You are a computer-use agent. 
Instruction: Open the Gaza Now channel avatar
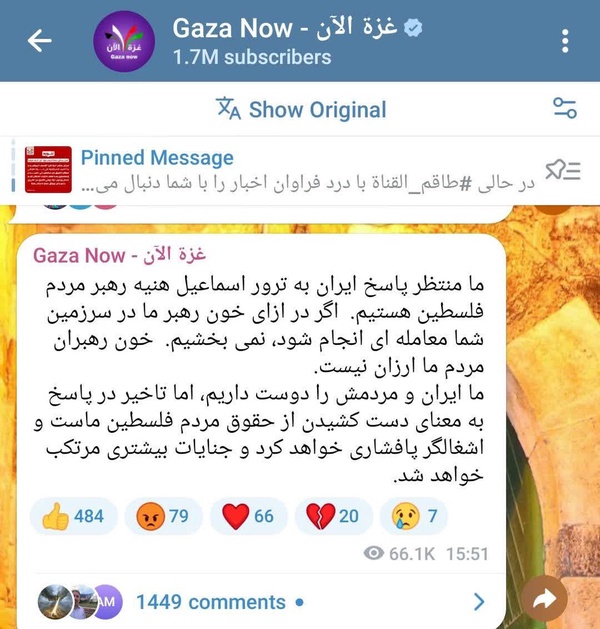[124, 41]
